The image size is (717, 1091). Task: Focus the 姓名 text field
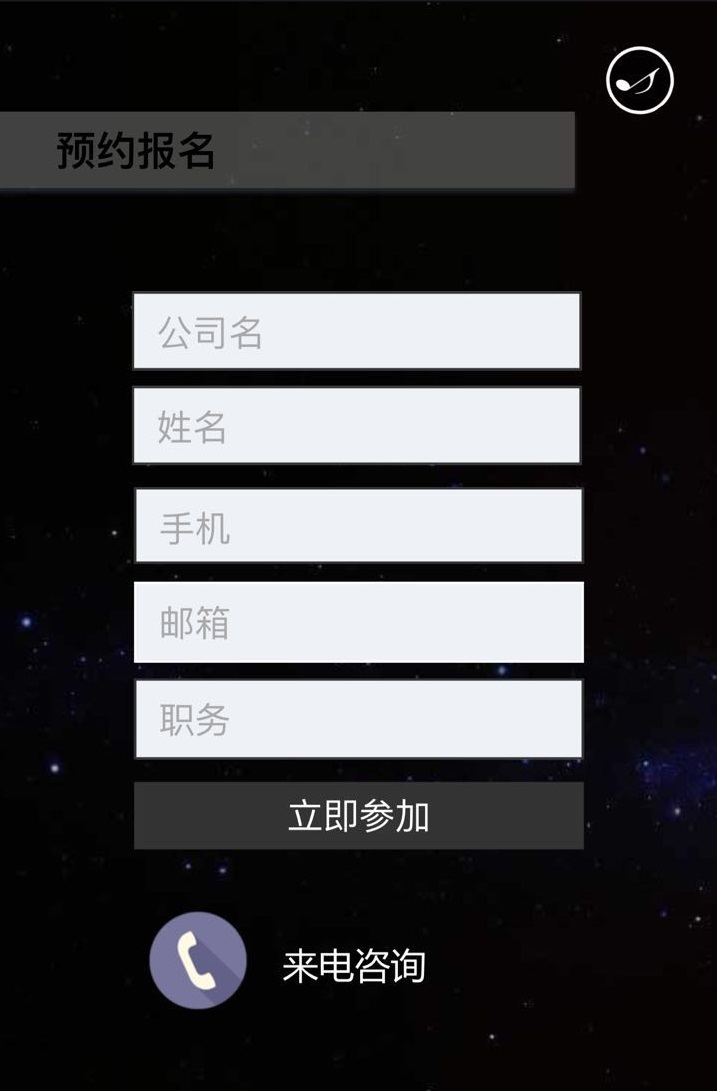(357, 426)
